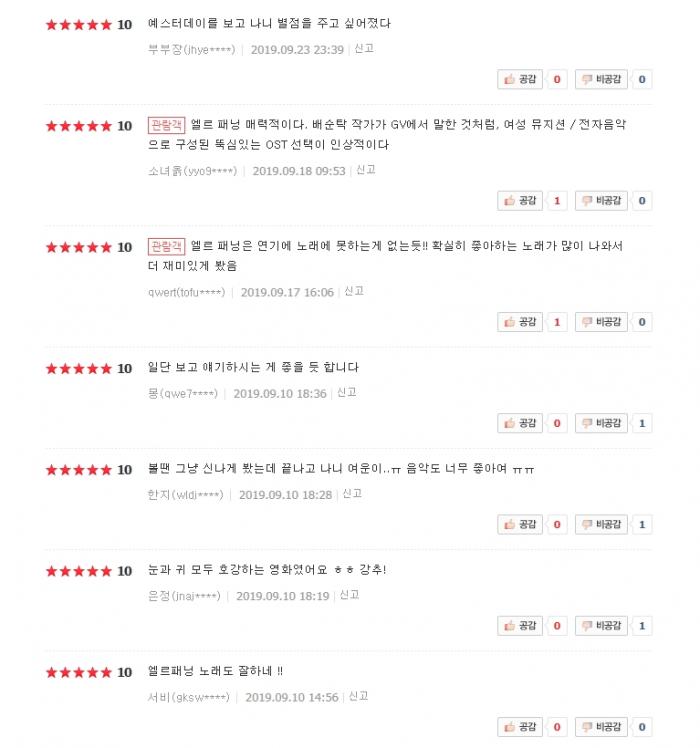The width and height of the screenshot is (700, 748).
Task: Tap 공감 on 부부장's review
Action: click(x=521, y=79)
